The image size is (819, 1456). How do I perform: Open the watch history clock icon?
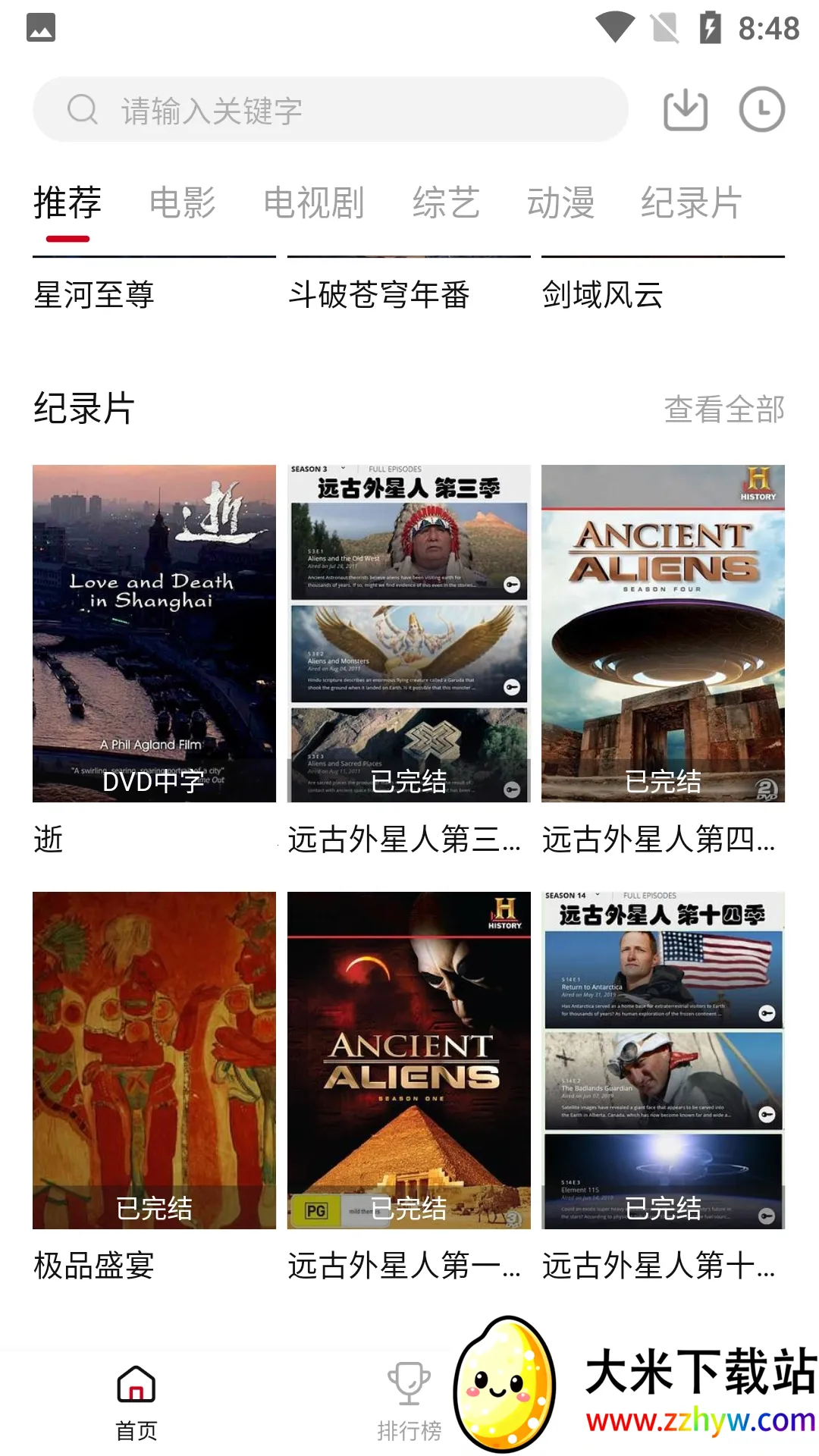pos(761,110)
